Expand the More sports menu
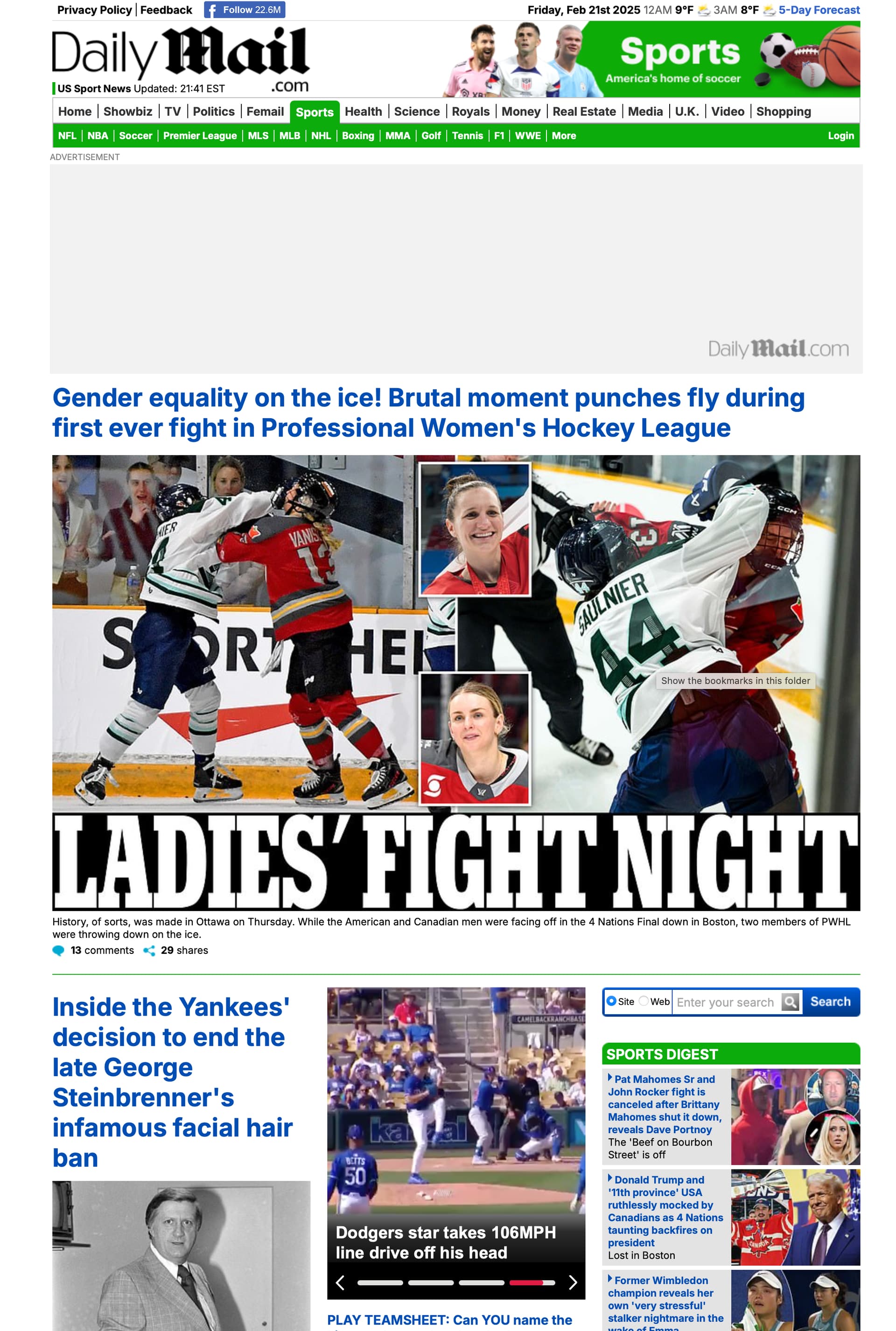The width and height of the screenshot is (896, 1331). click(x=563, y=136)
